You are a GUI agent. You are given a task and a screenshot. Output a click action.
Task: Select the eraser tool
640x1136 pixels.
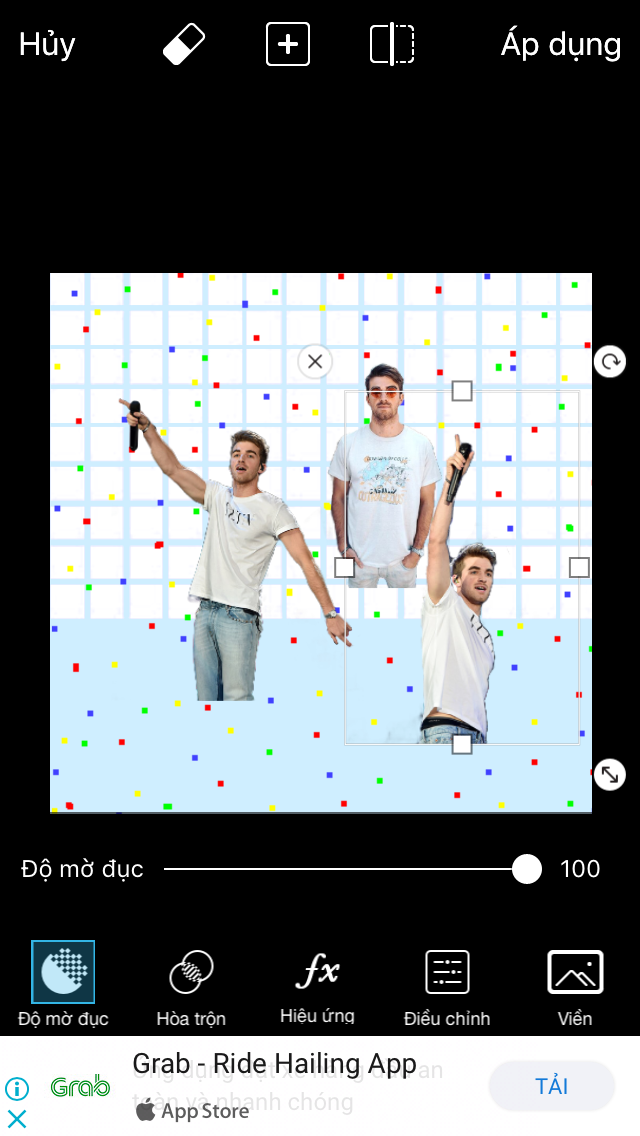pyautogui.click(x=183, y=44)
